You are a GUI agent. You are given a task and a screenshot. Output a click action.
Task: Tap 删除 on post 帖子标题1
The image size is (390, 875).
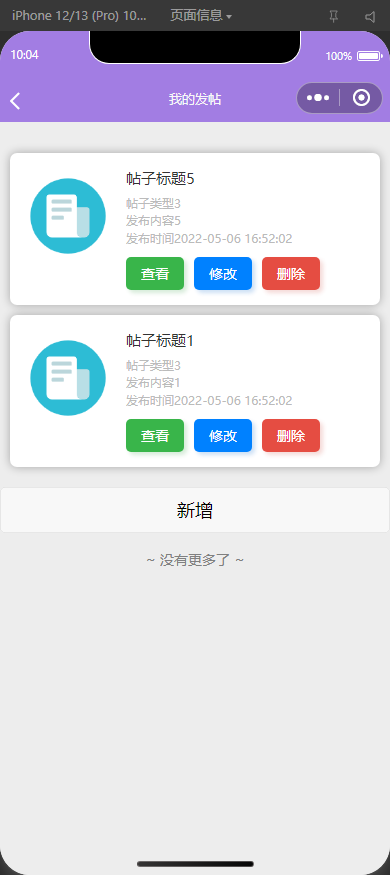(x=291, y=435)
